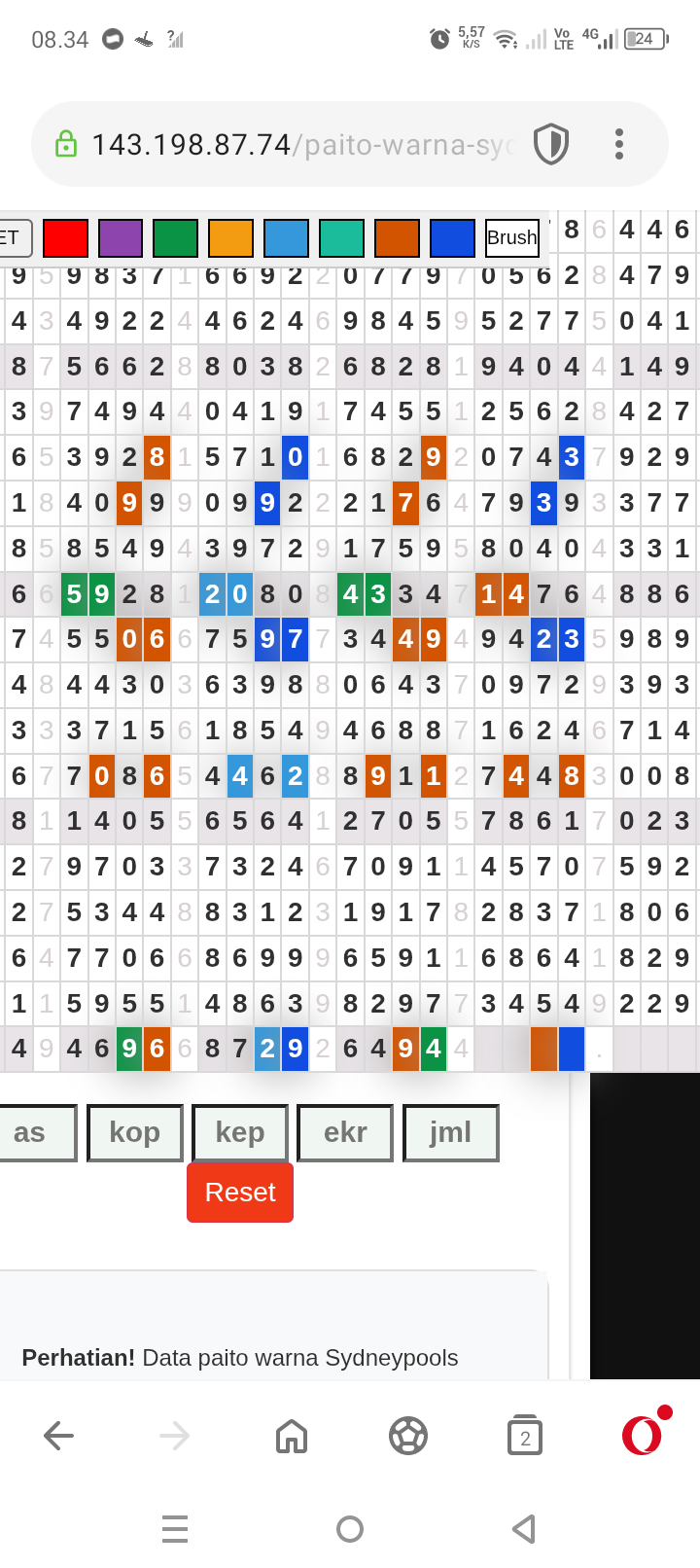Tap the 'kop' button
Image resolution: width=700 pixels, height=1568 pixels.
coord(135,1132)
